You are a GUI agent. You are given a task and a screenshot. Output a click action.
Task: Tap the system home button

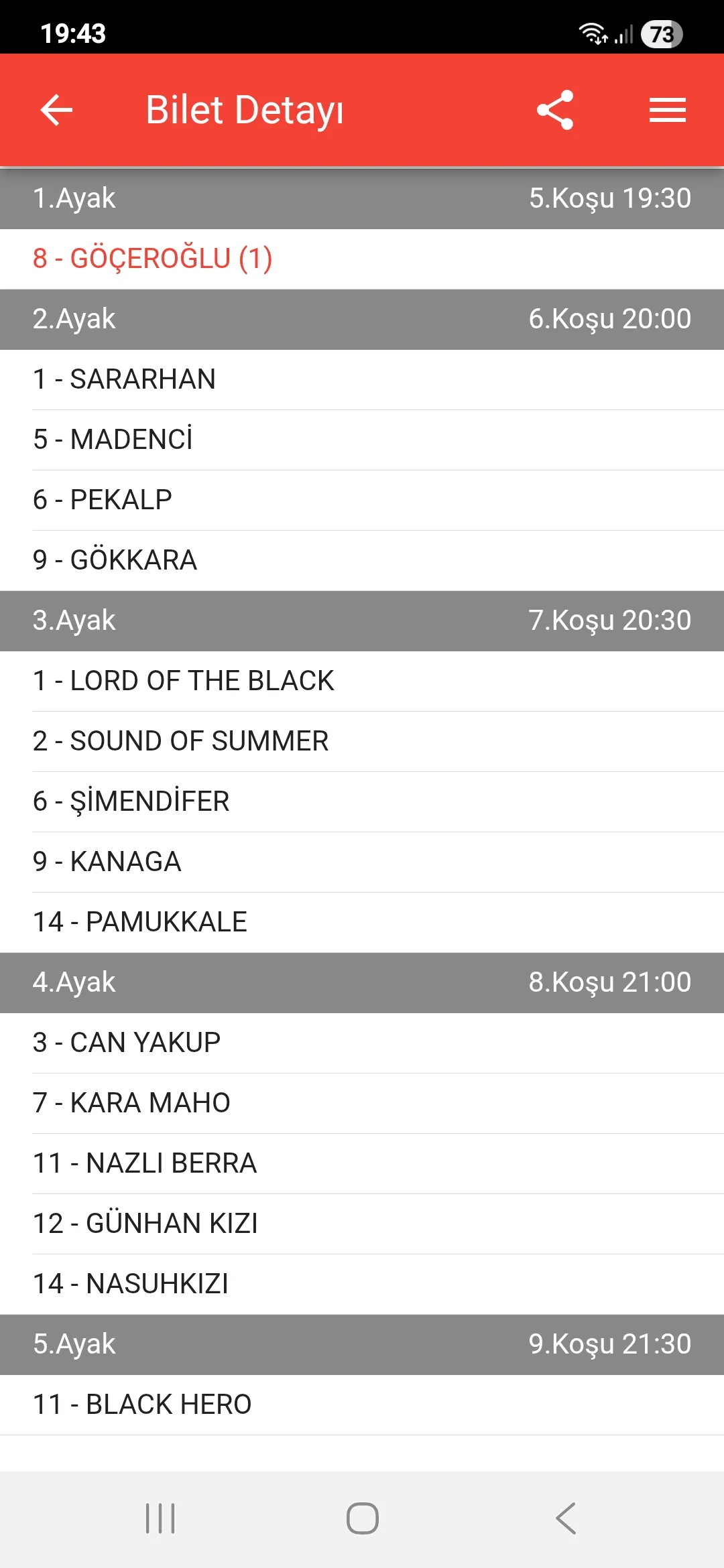coord(362,1518)
